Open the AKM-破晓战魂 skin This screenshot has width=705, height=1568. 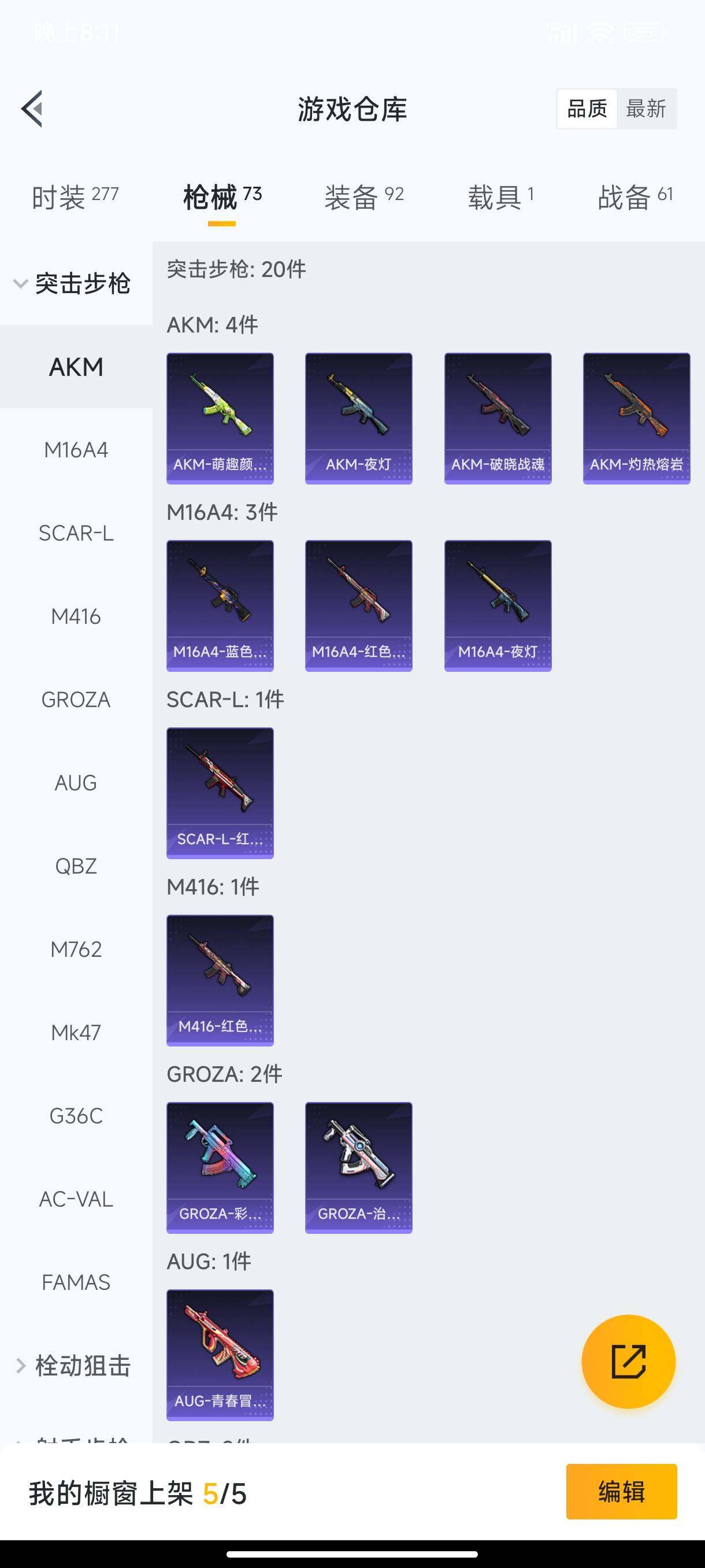(498, 418)
